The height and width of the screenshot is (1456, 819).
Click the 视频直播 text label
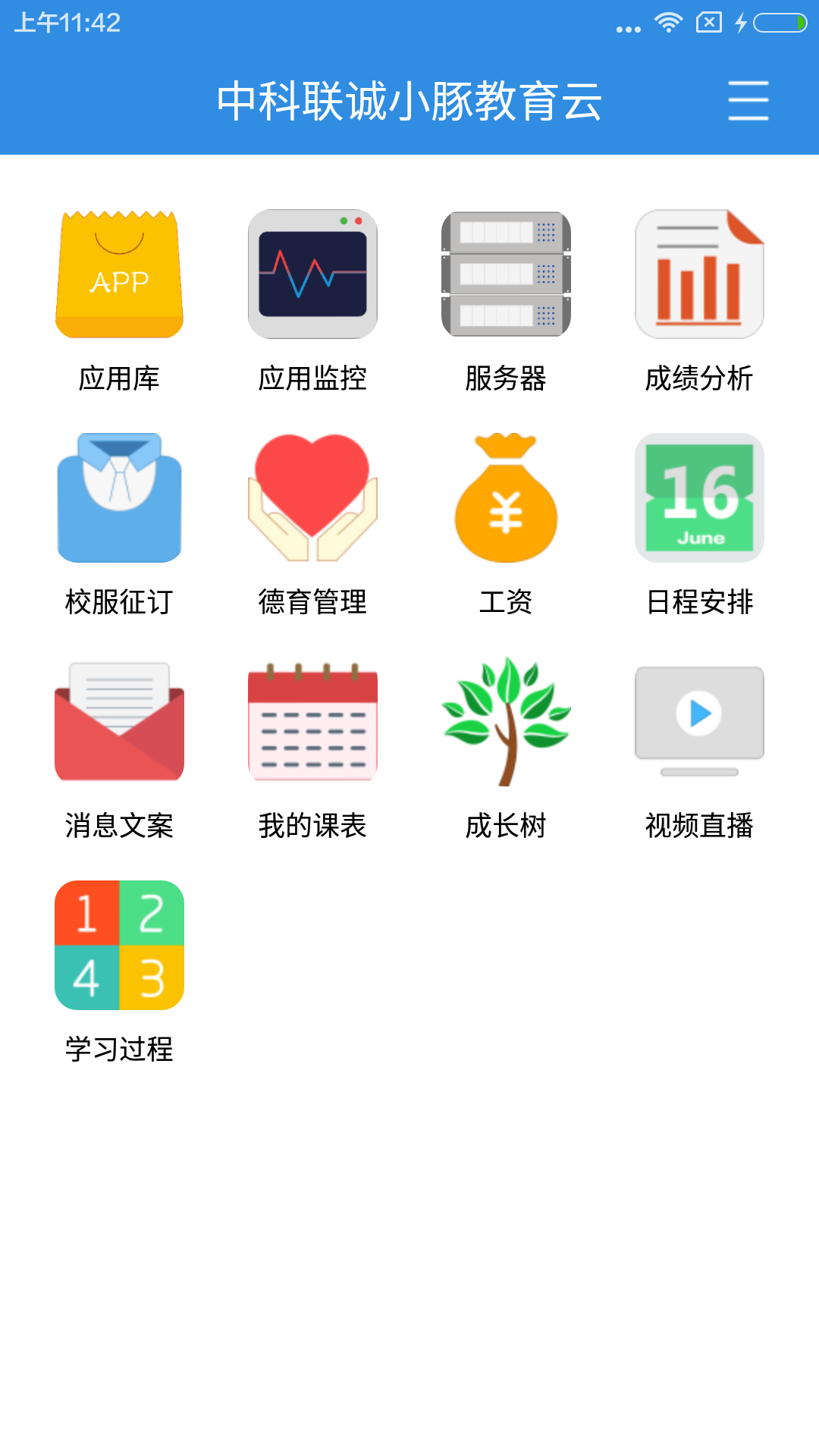point(699,827)
